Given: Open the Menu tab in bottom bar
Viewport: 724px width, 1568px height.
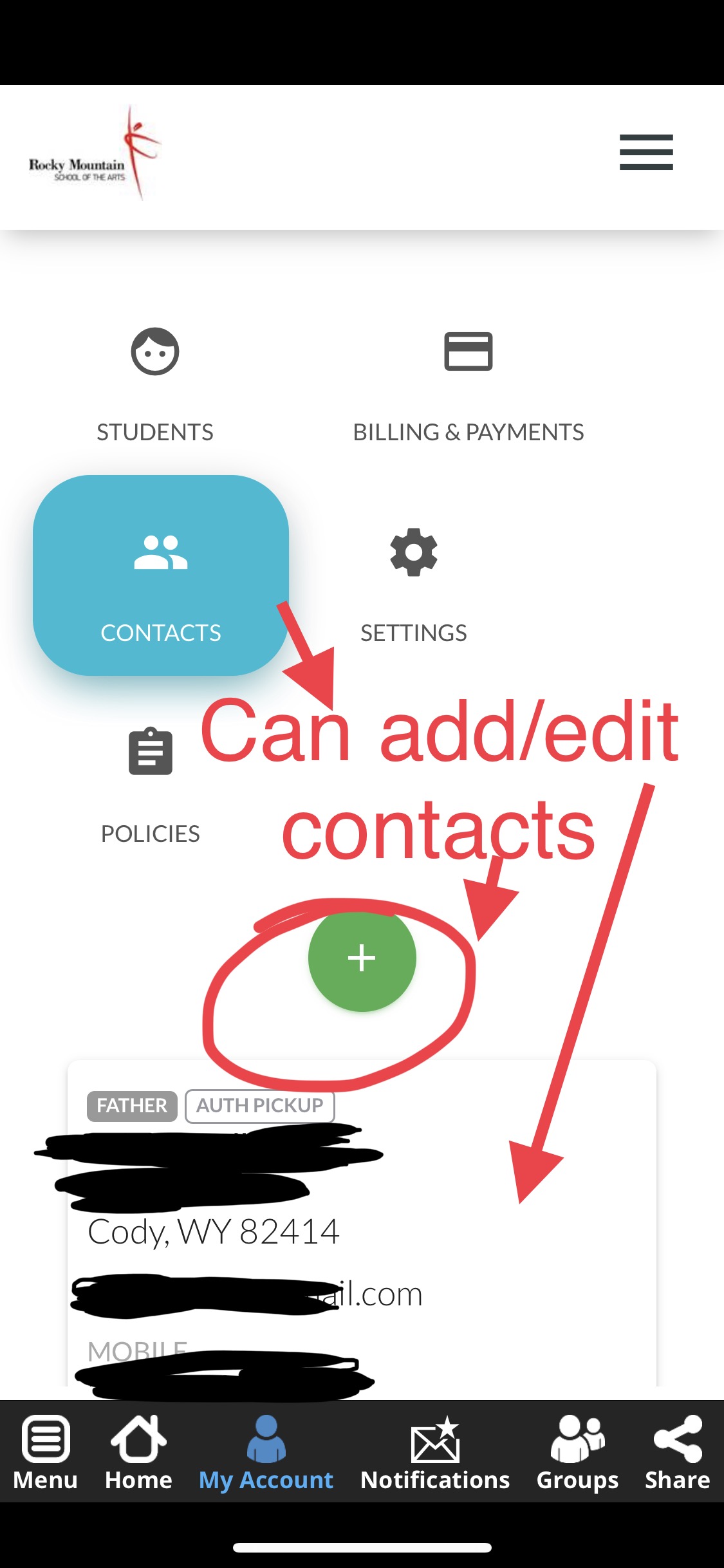Looking at the screenshot, I should [x=45, y=1452].
